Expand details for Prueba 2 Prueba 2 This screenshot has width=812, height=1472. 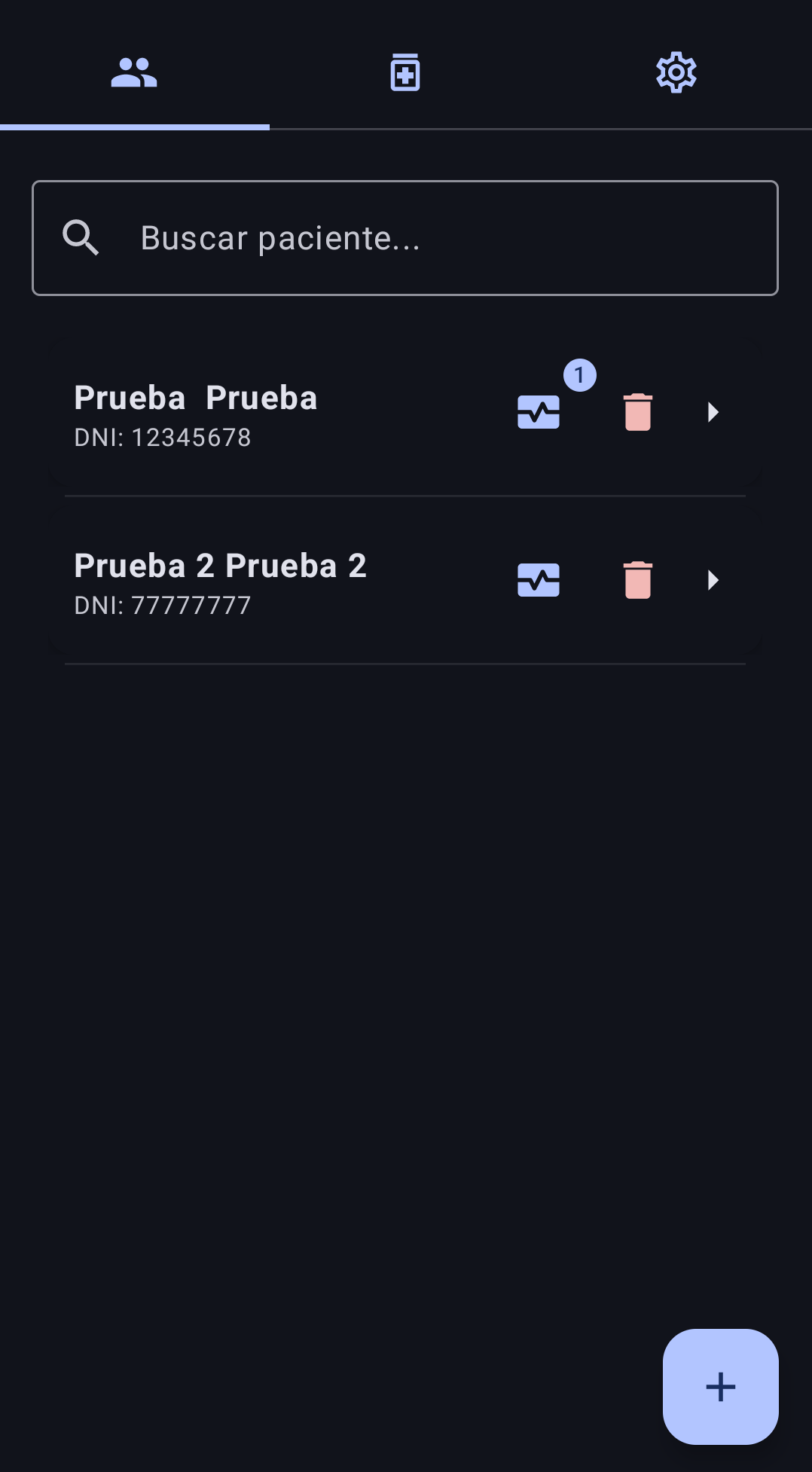coord(713,579)
